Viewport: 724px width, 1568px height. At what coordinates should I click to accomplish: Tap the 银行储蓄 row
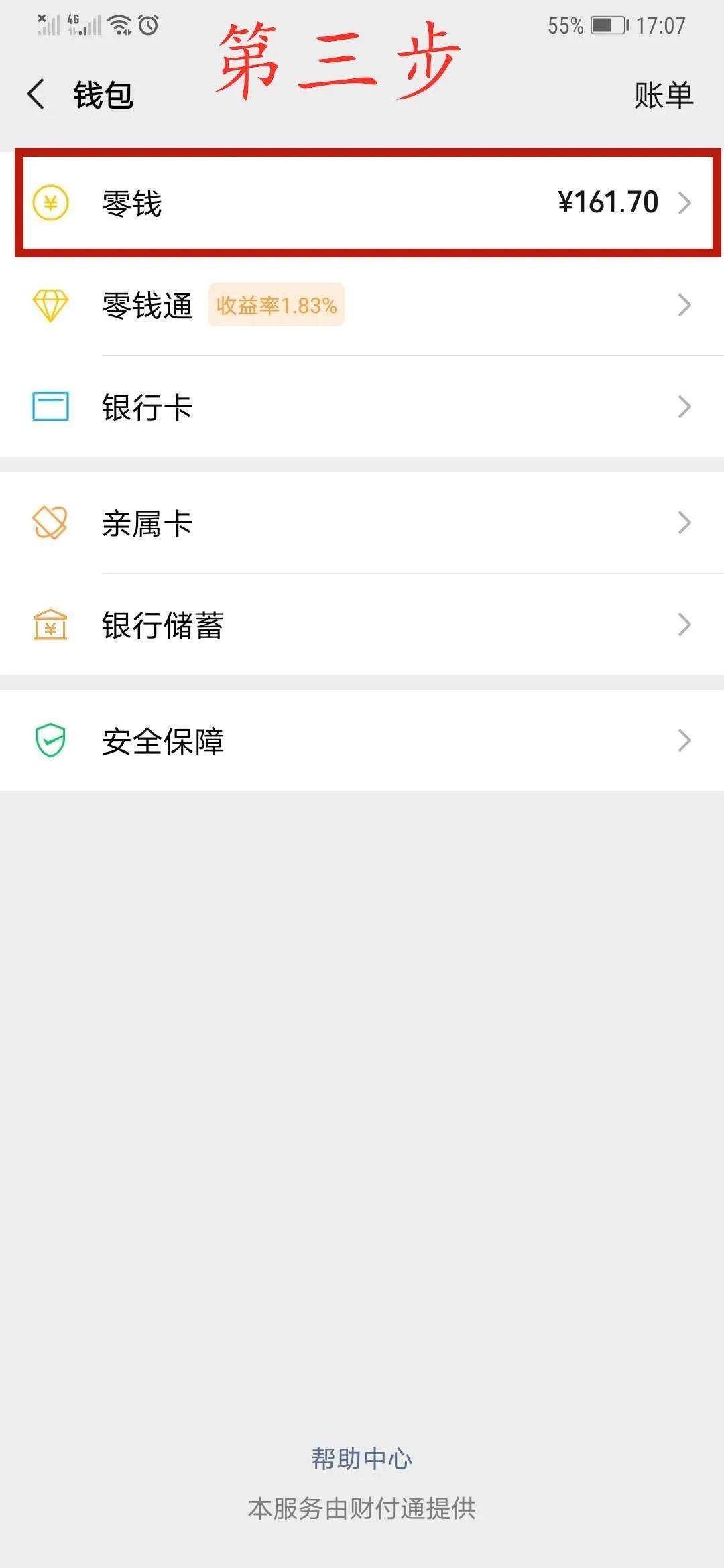click(x=362, y=625)
